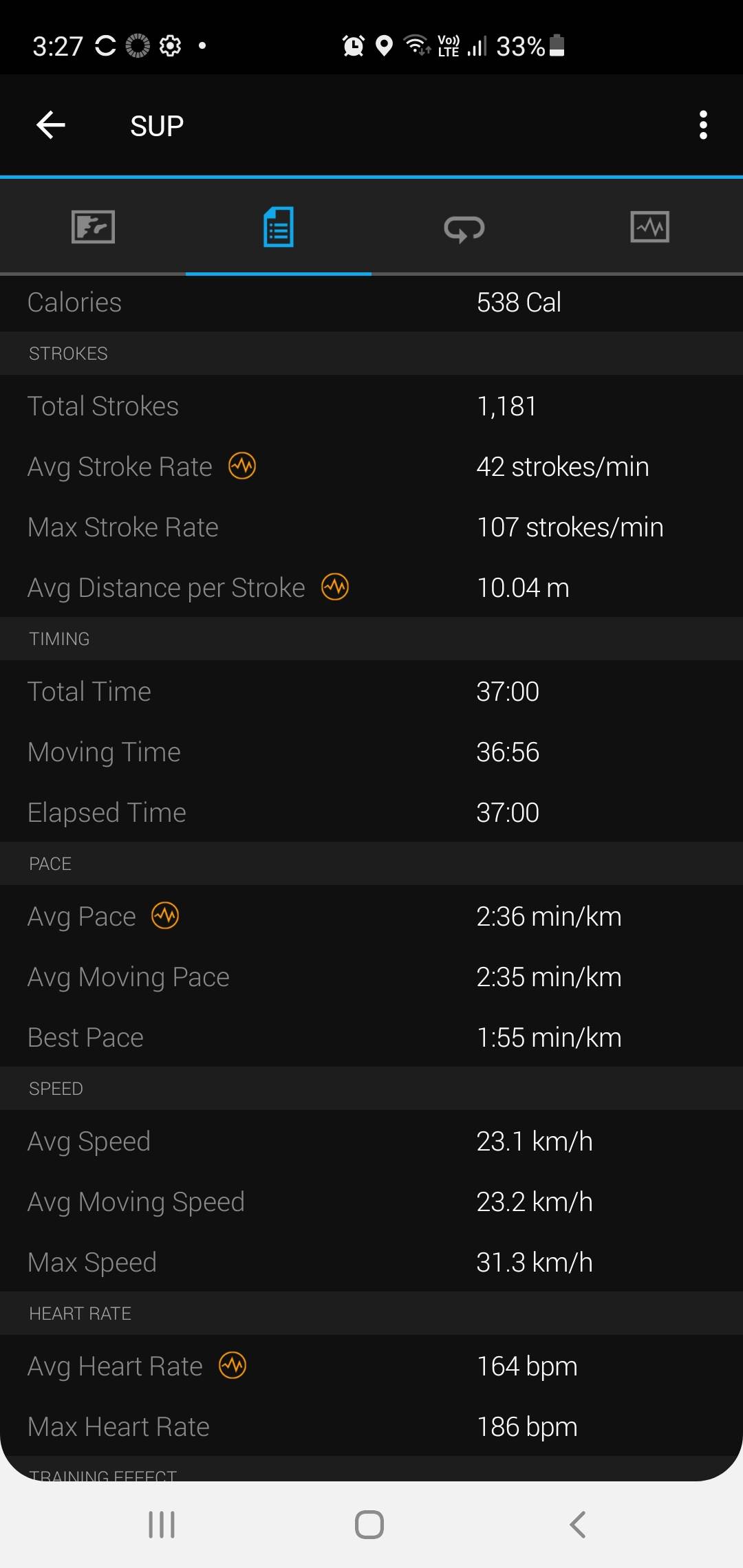Open the recent apps view
The image size is (743, 1568).
(162, 1524)
